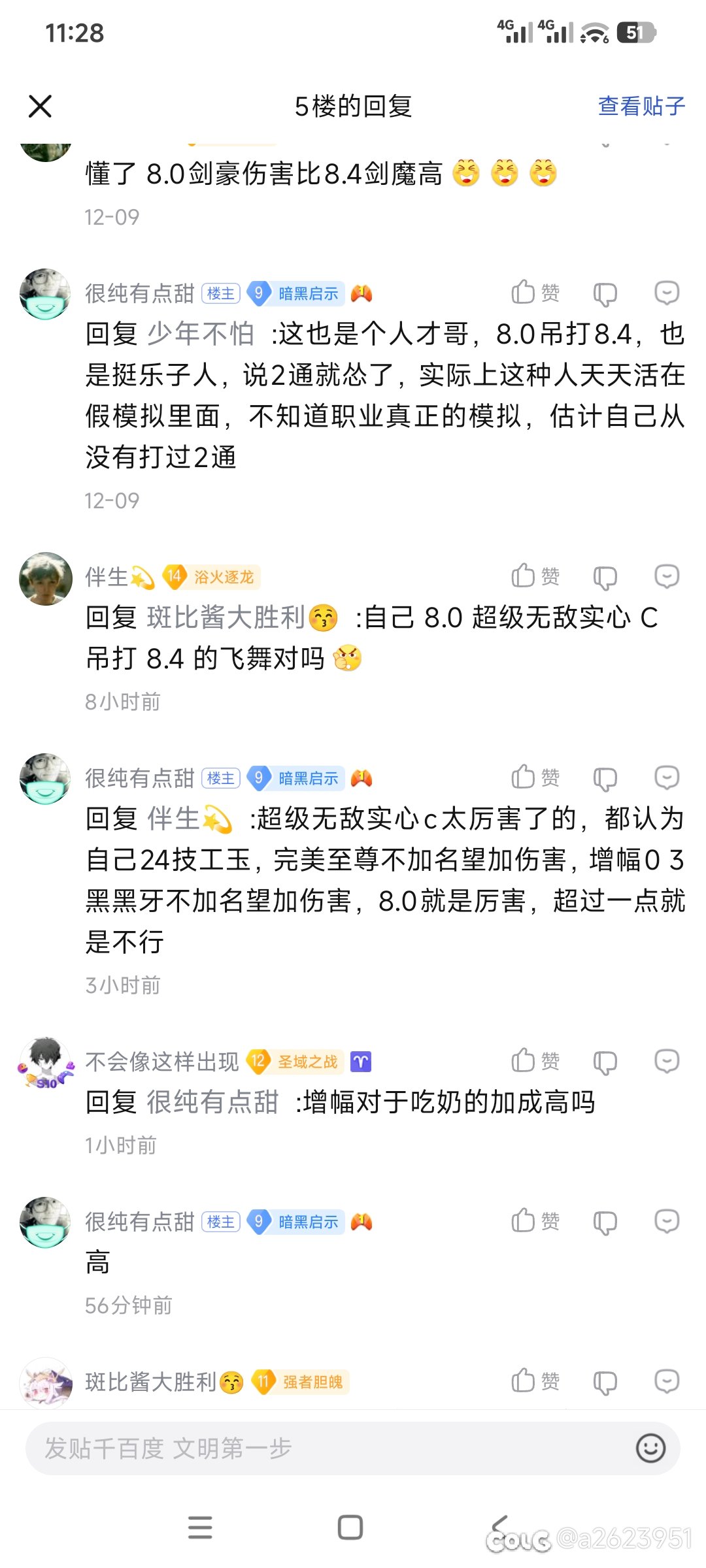706x1568 pixels.
Task: Open 查看贴子 to view the full post
Action: (x=641, y=106)
